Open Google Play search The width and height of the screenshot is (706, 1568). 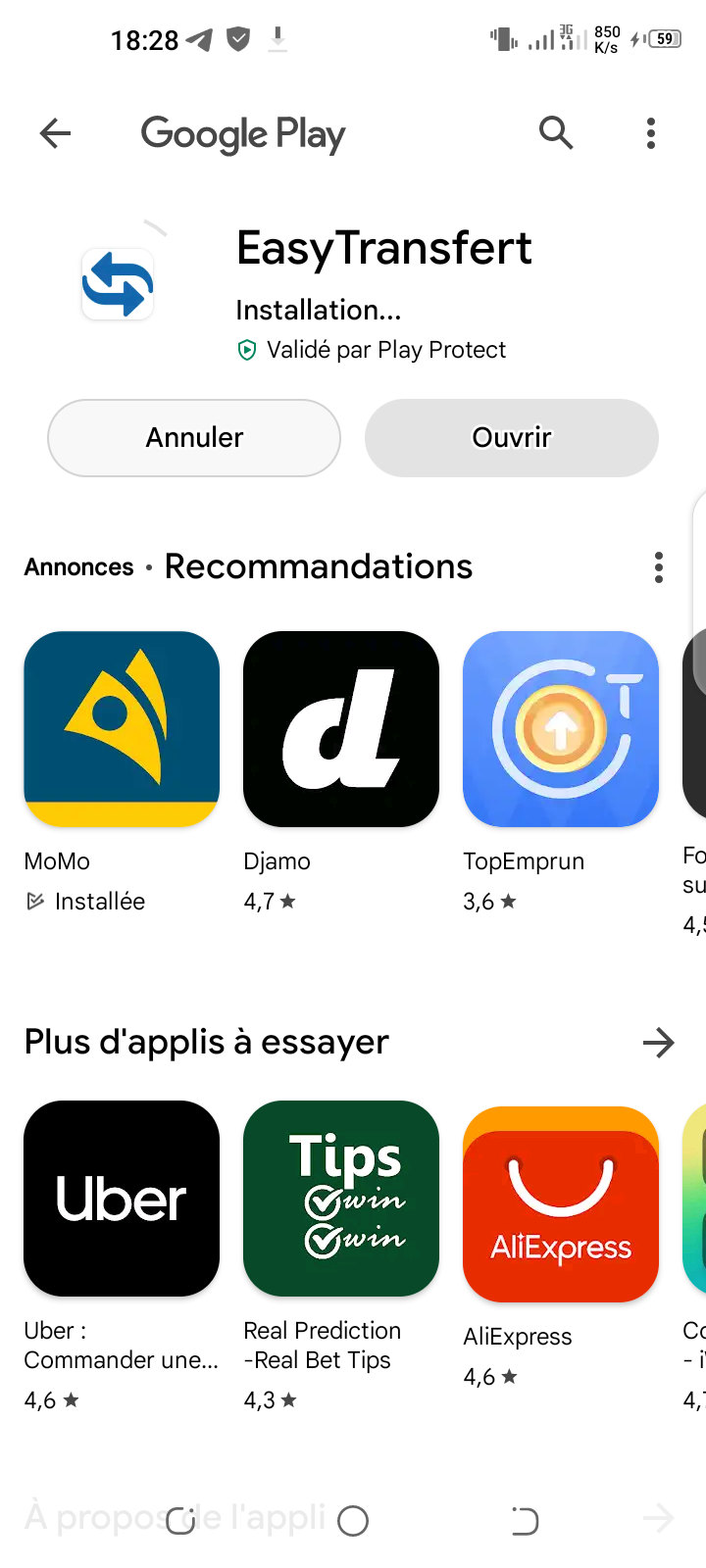pyautogui.click(x=556, y=132)
